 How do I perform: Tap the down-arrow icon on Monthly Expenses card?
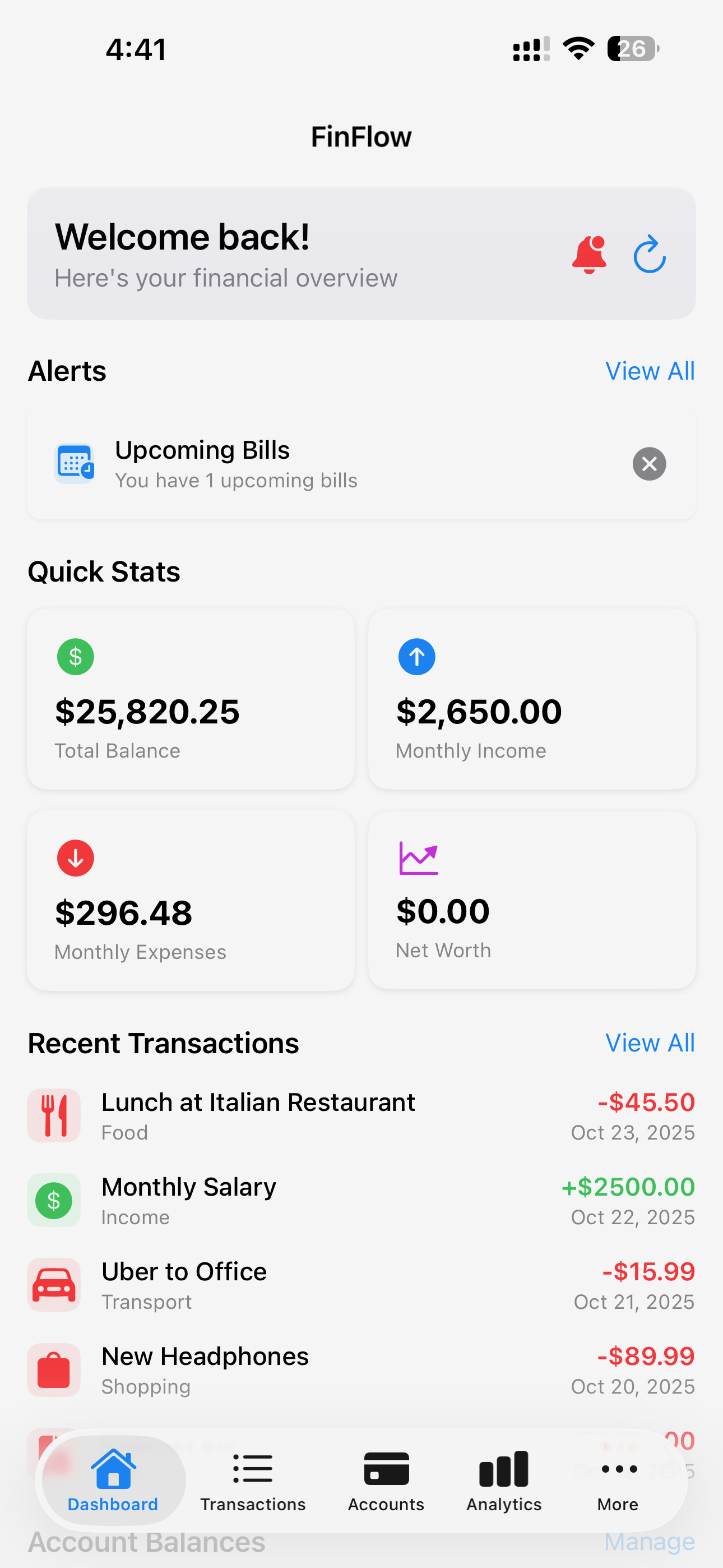click(x=75, y=857)
